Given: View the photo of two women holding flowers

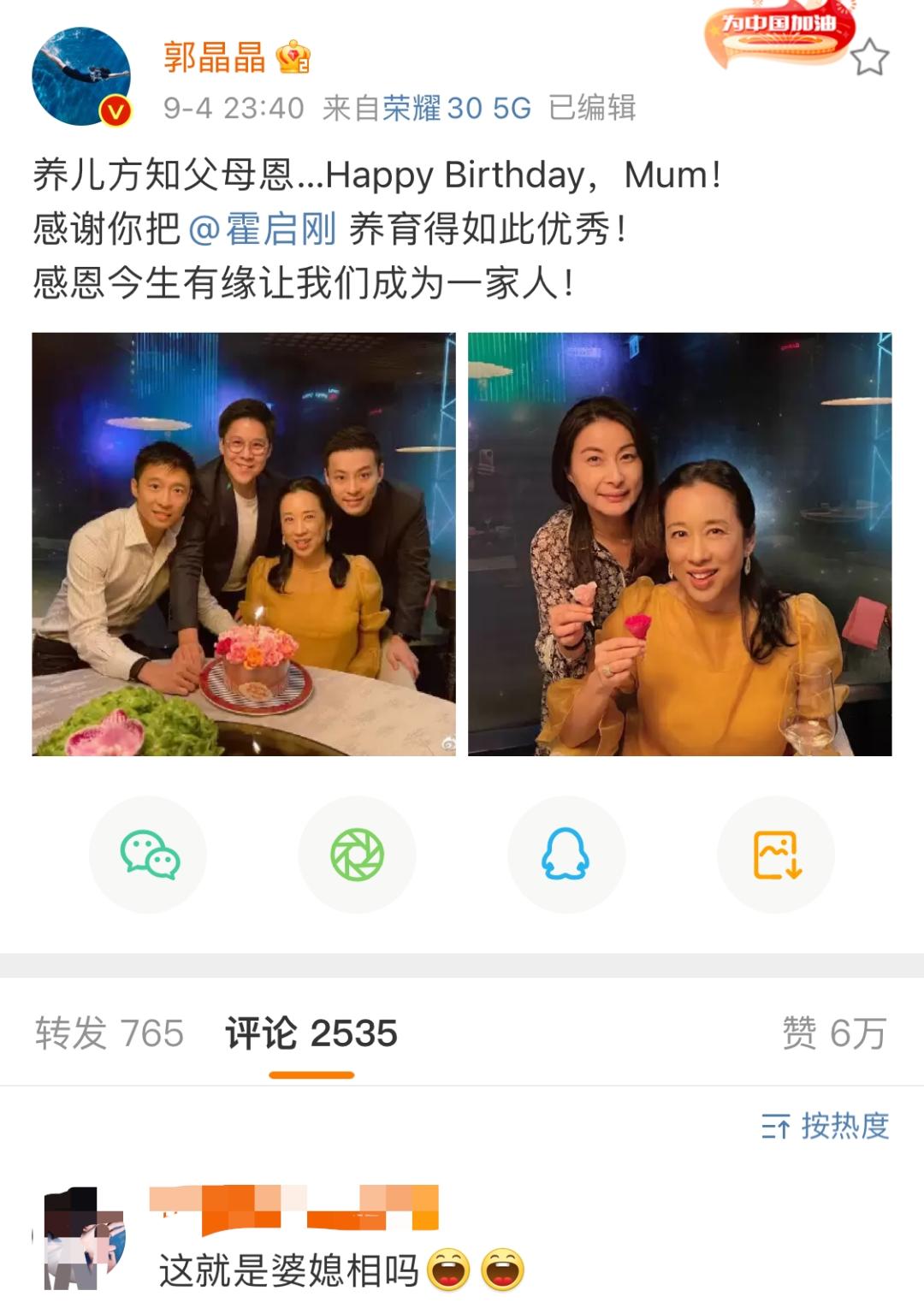Looking at the screenshot, I should click(x=679, y=544).
